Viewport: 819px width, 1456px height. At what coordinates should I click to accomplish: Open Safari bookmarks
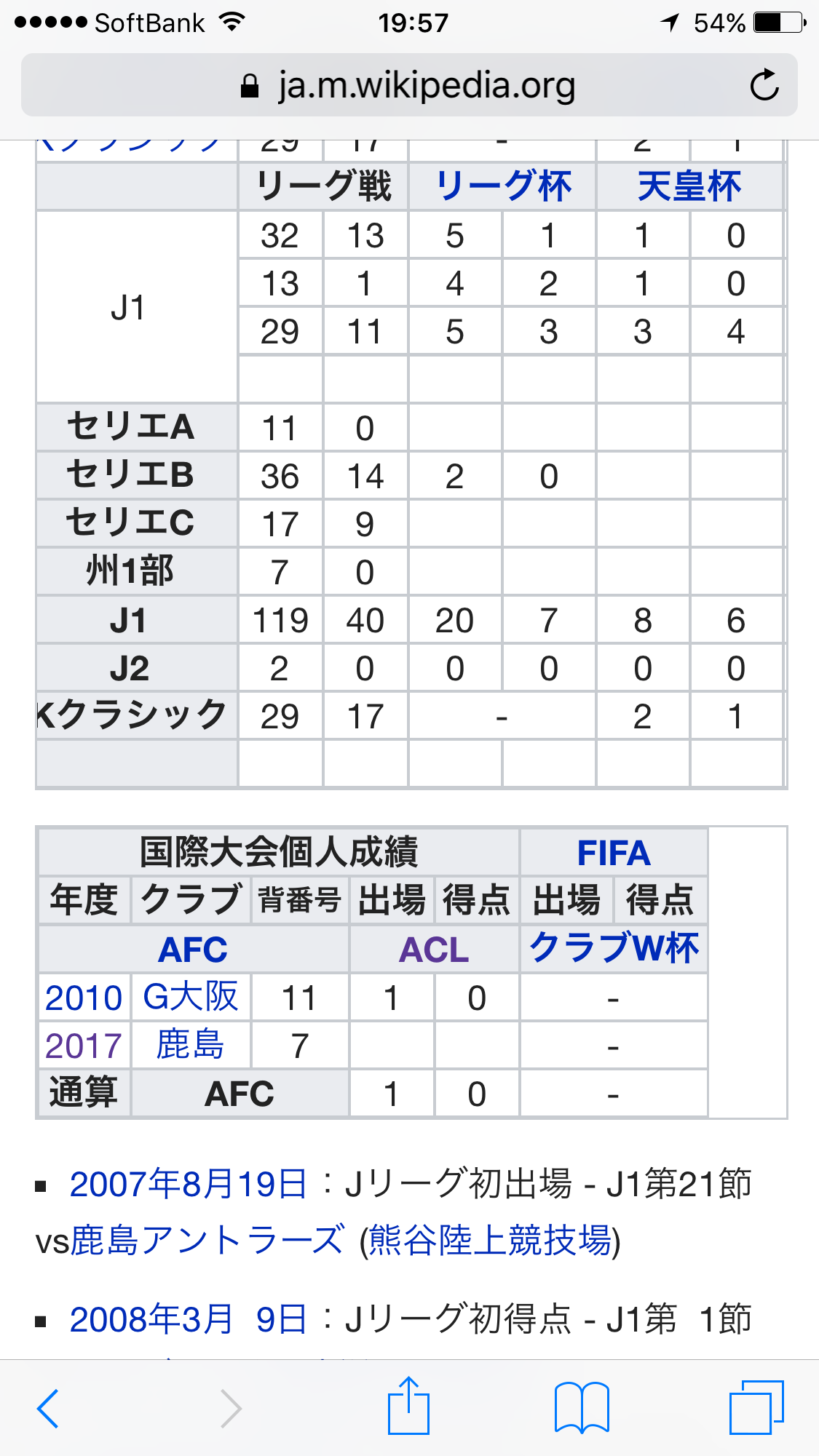pos(581,1409)
